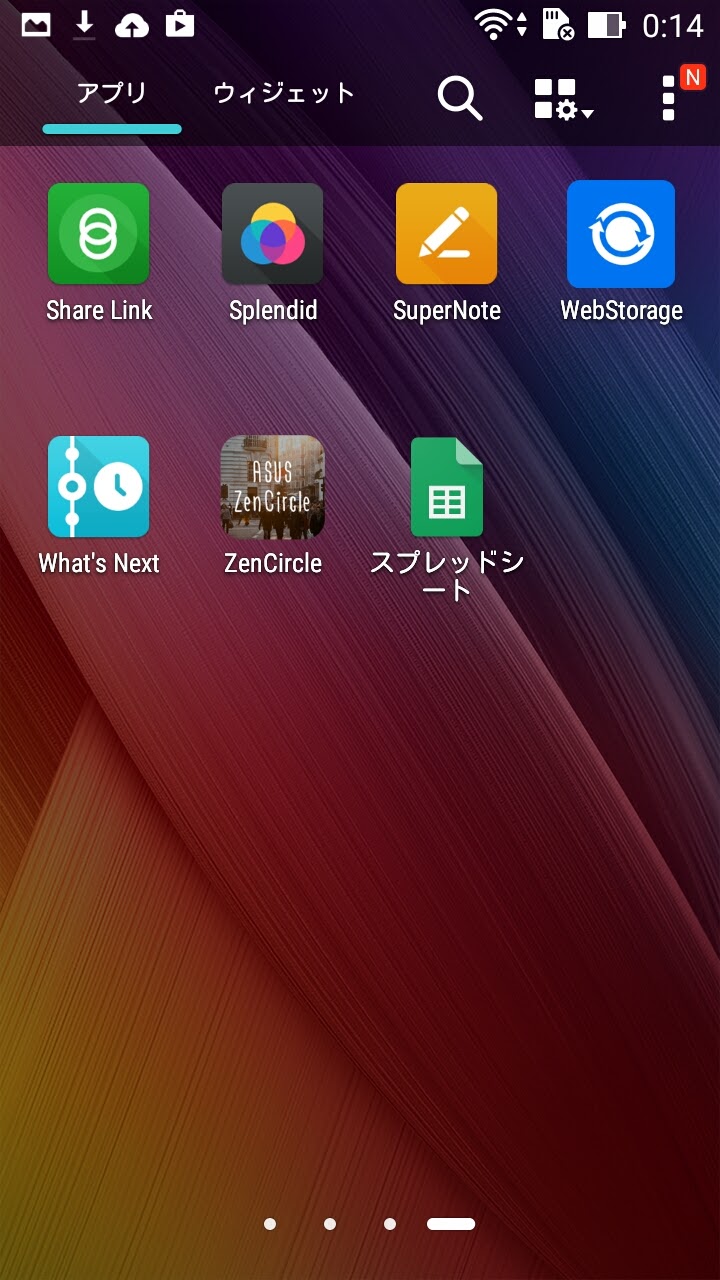Launch What's Next
This screenshot has width=720, height=1280.
(x=99, y=506)
